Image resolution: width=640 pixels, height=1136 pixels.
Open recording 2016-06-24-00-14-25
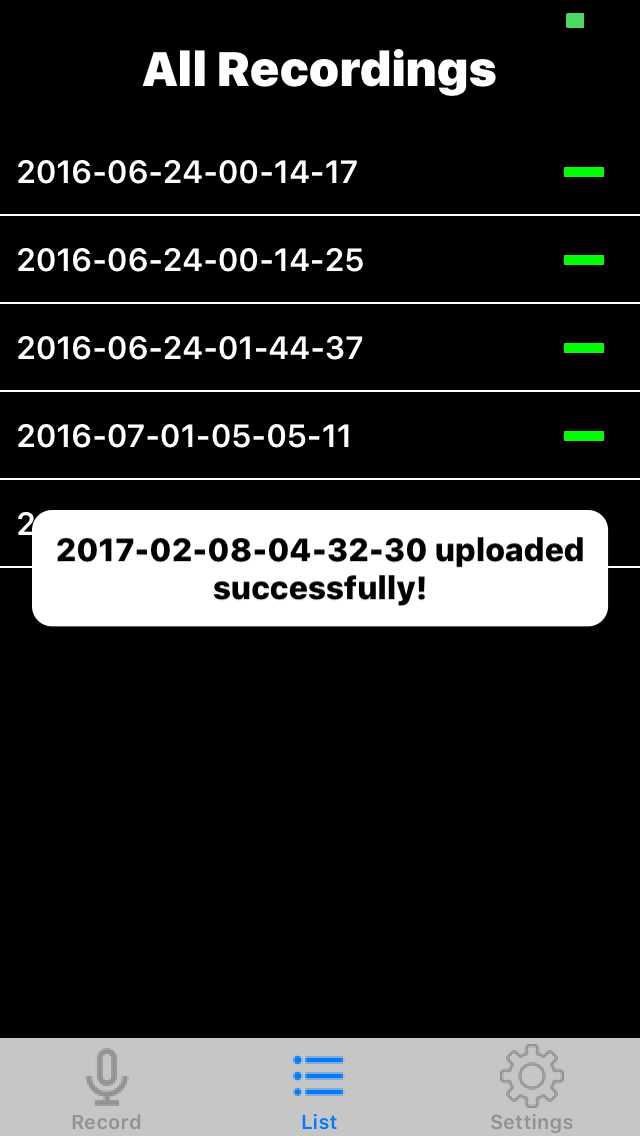pyautogui.click(x=190, y=260)
